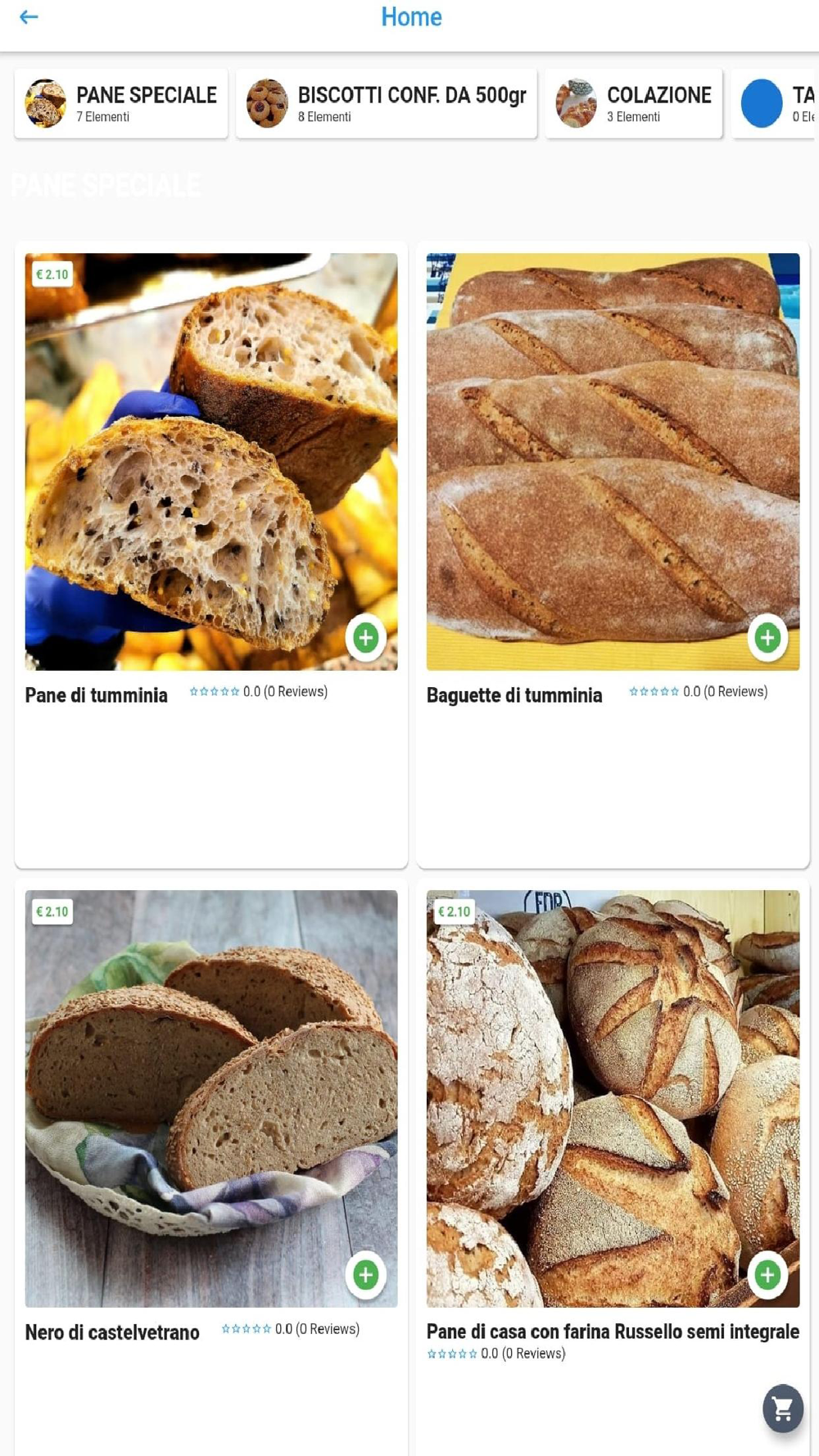The height and width of the screenshot is (1456, 819).
Task: Go back using the top arrow
Action: (x=29, y=17)
